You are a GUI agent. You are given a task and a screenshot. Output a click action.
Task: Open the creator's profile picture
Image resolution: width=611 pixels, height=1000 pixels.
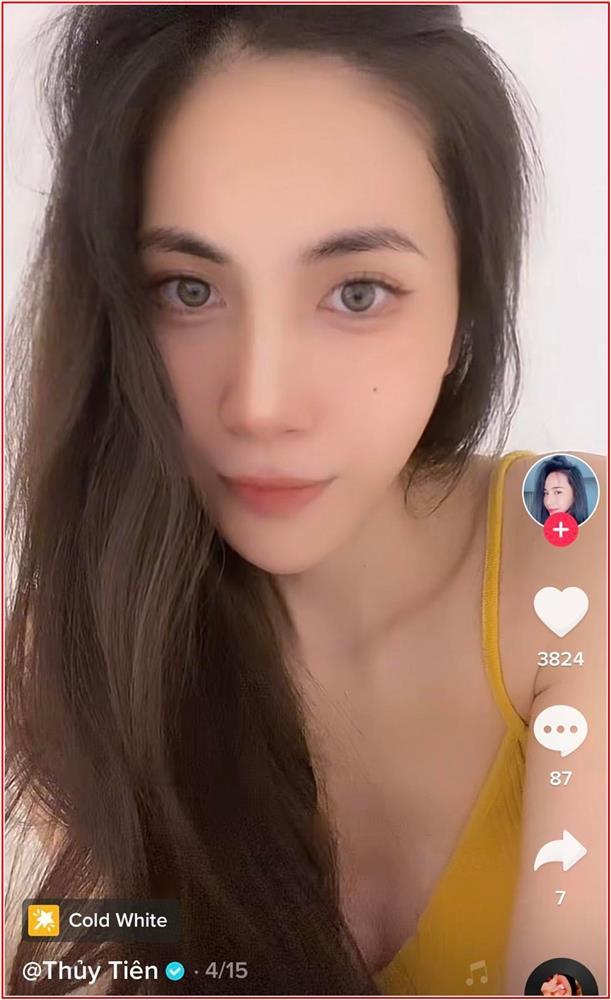560,487
